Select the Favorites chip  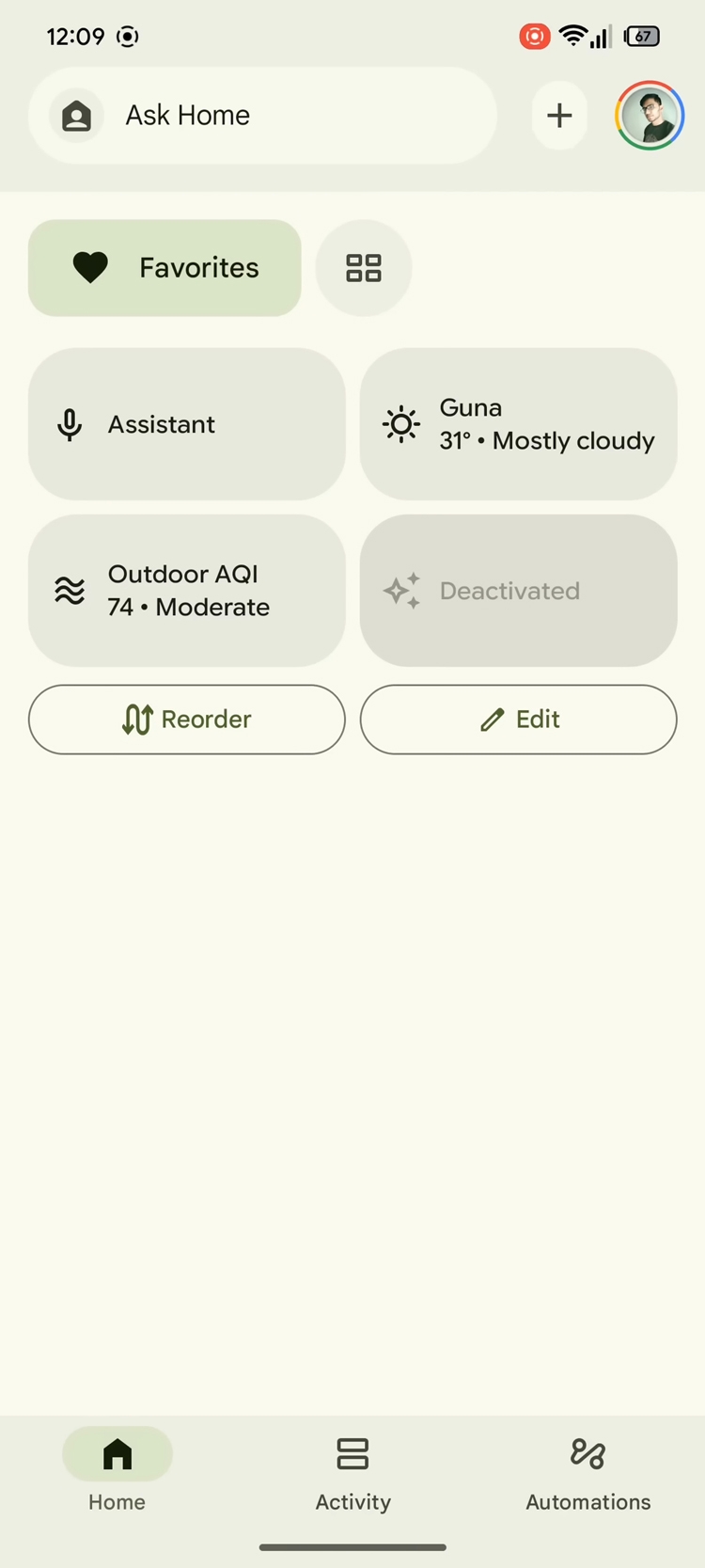[164, 268]
